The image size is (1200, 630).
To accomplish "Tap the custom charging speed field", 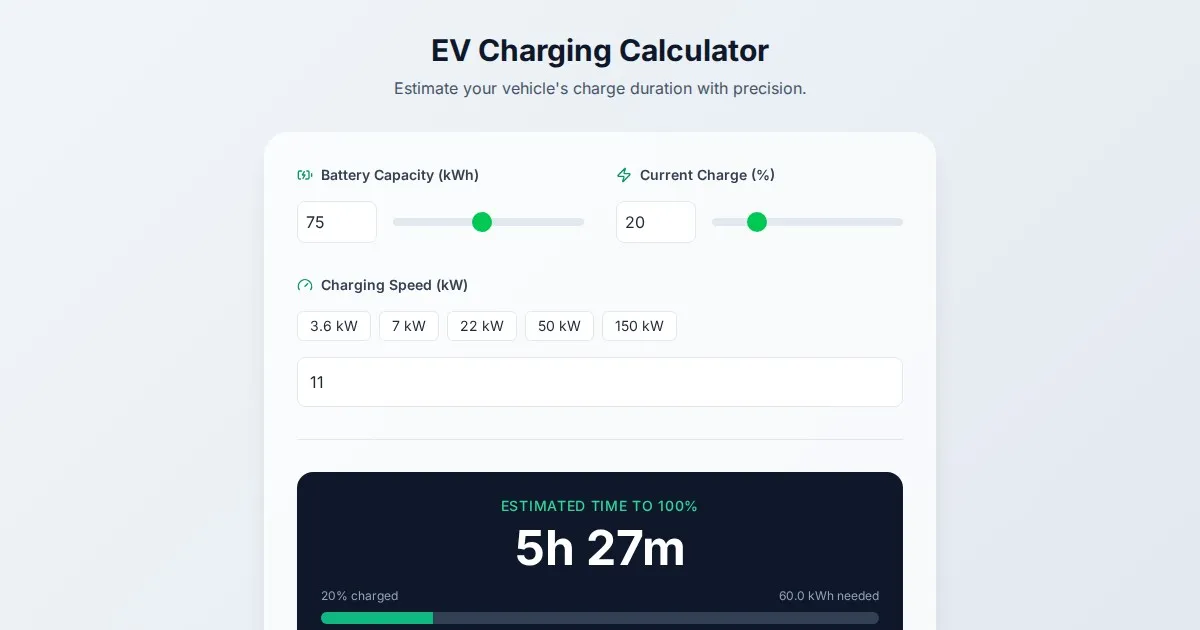I will [x=600, y=382].
